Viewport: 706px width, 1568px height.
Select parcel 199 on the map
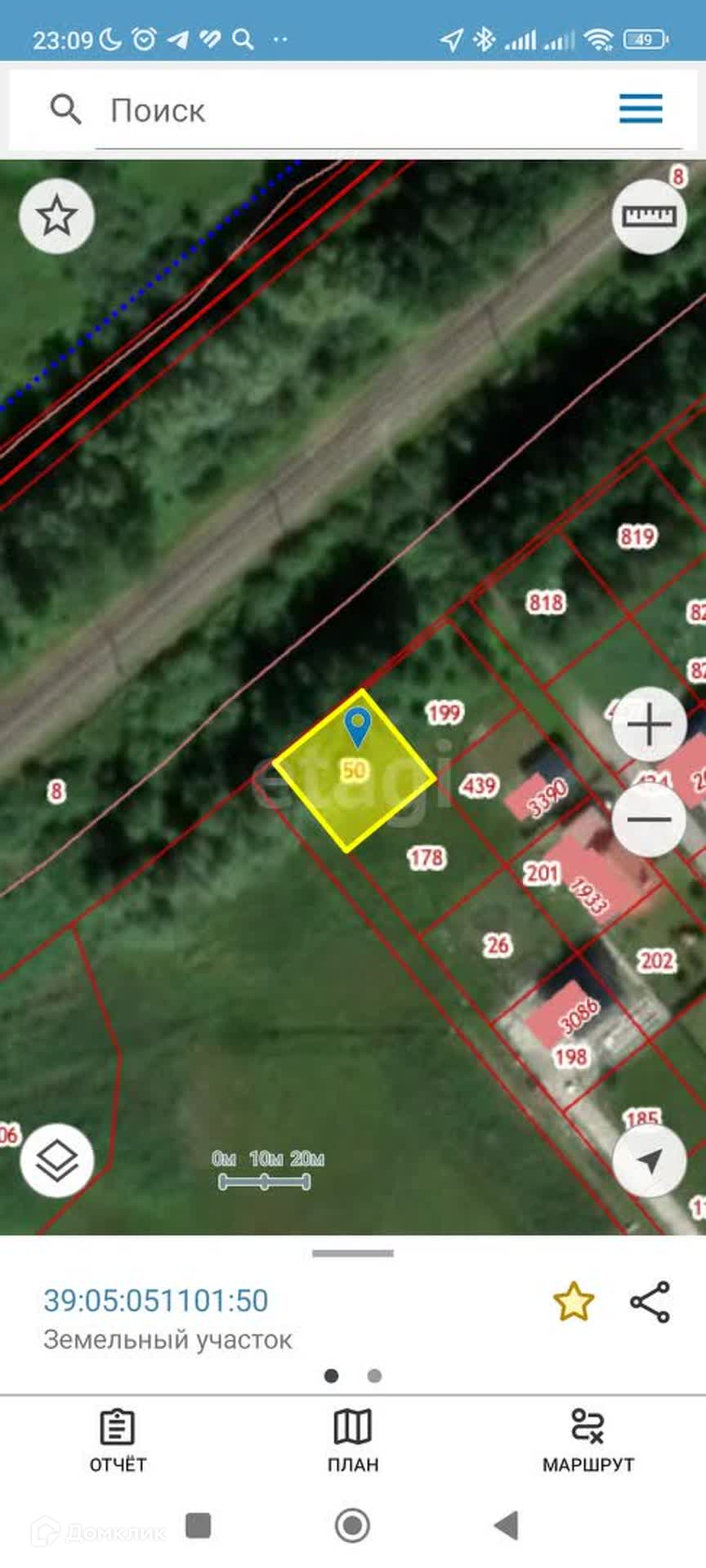[444, 713]
